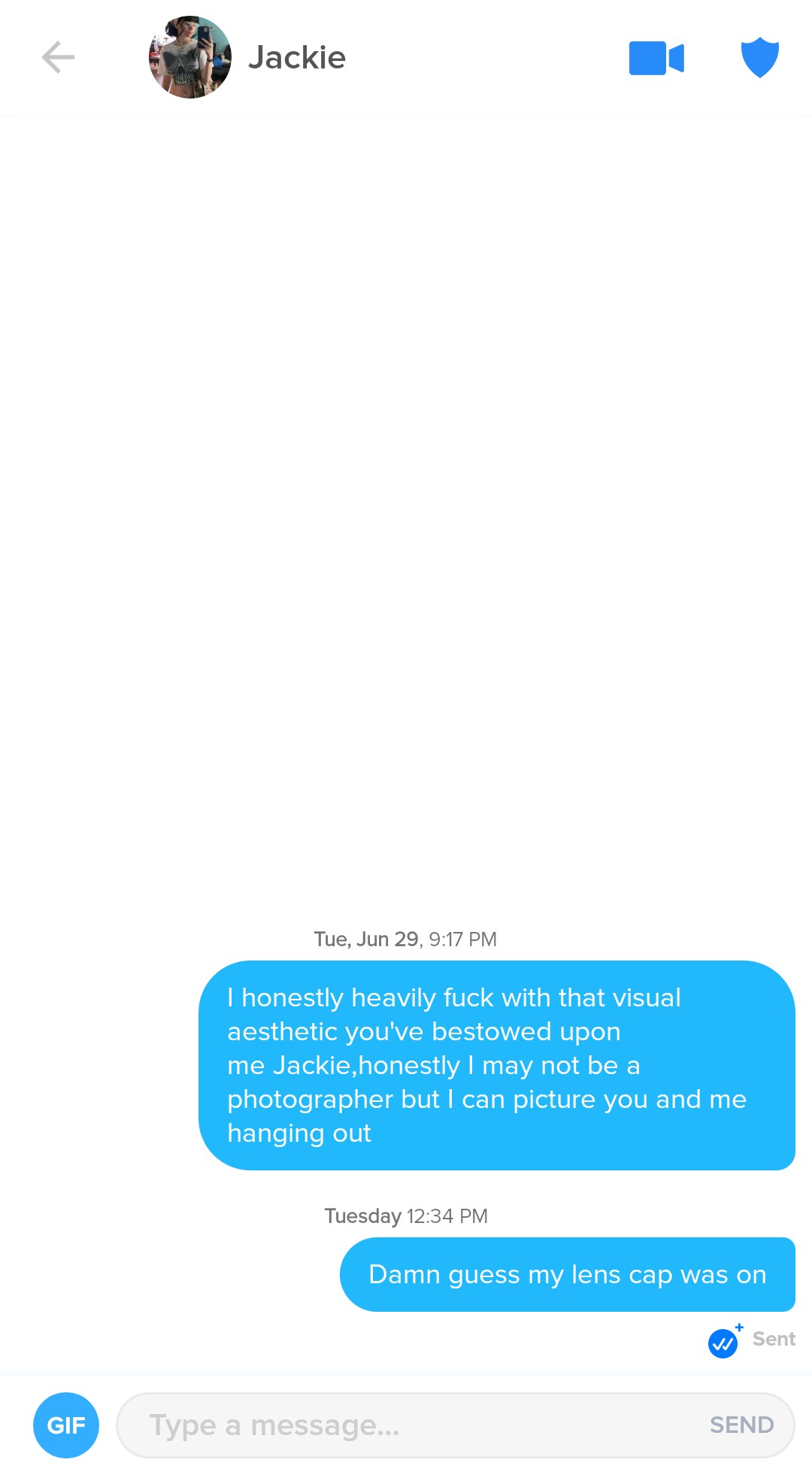
Task: Focus the Type a message field
Action: pos(406,1425)
